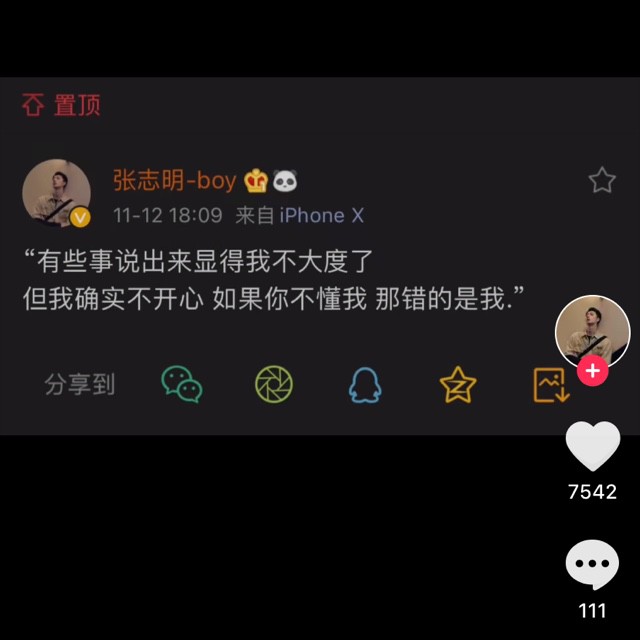Open the creator's profile from the round avatar

tap(592, 330)
